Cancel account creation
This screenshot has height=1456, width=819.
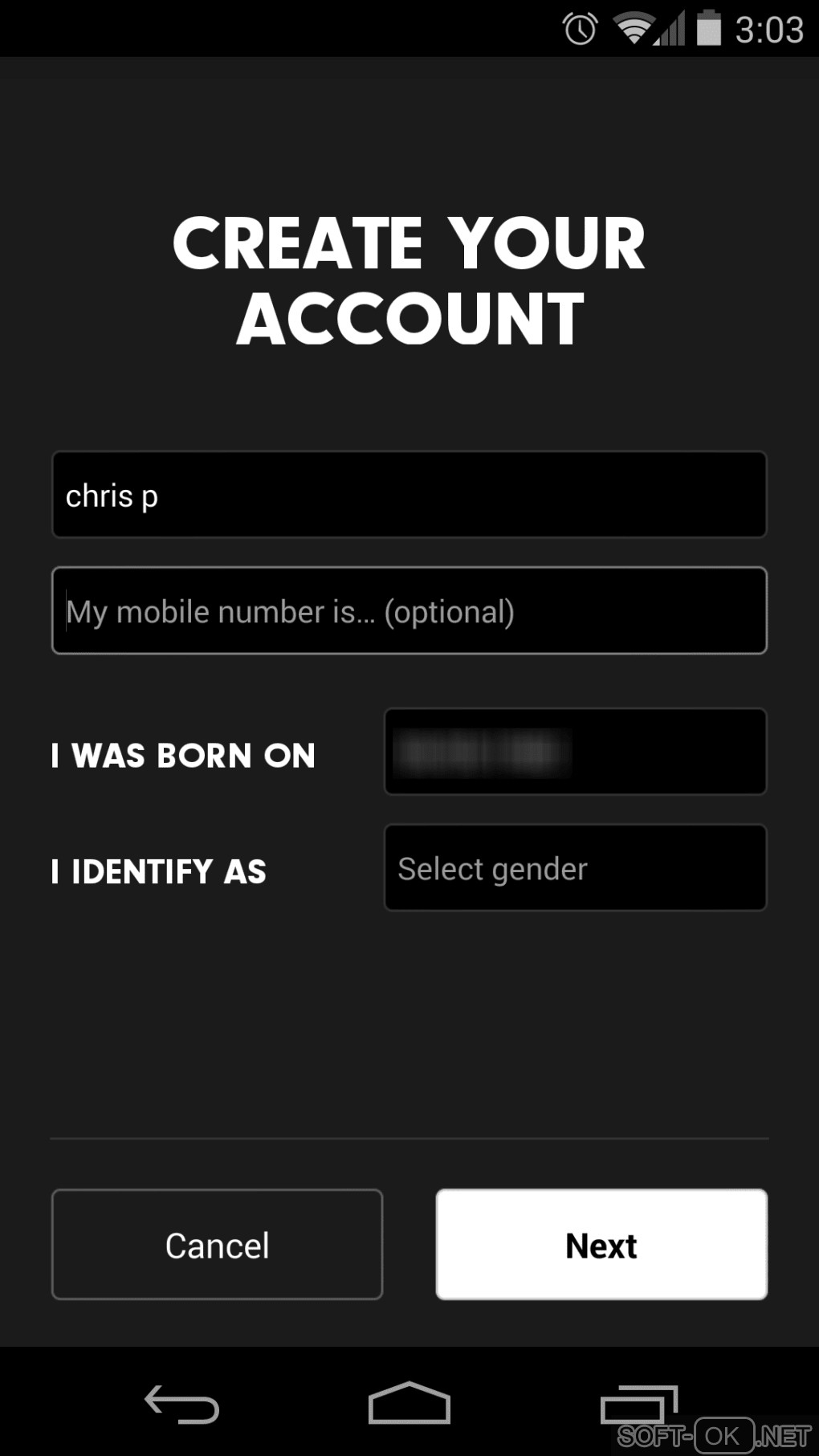point(217,1245)
